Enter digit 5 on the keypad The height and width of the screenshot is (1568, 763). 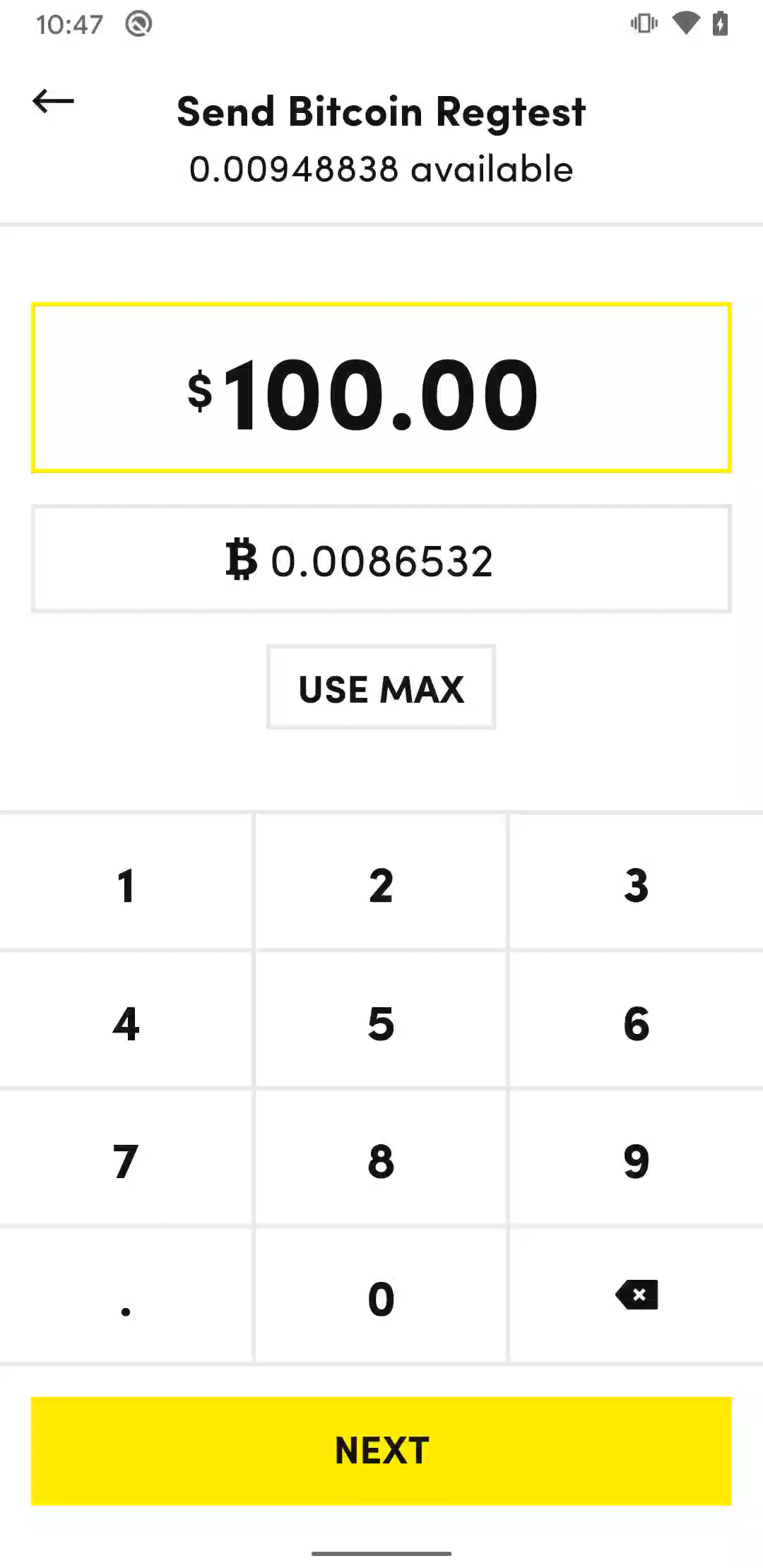(x=381, y=1022)
